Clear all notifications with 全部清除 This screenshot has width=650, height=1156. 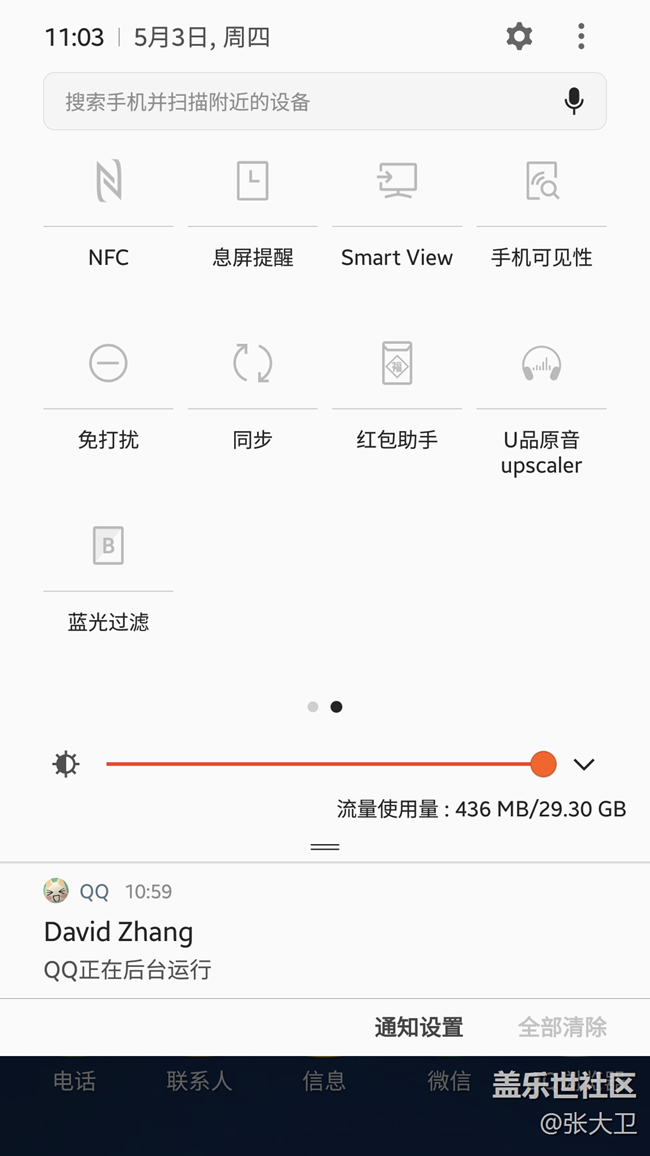pyautogui.click(x=562, y=1027)
